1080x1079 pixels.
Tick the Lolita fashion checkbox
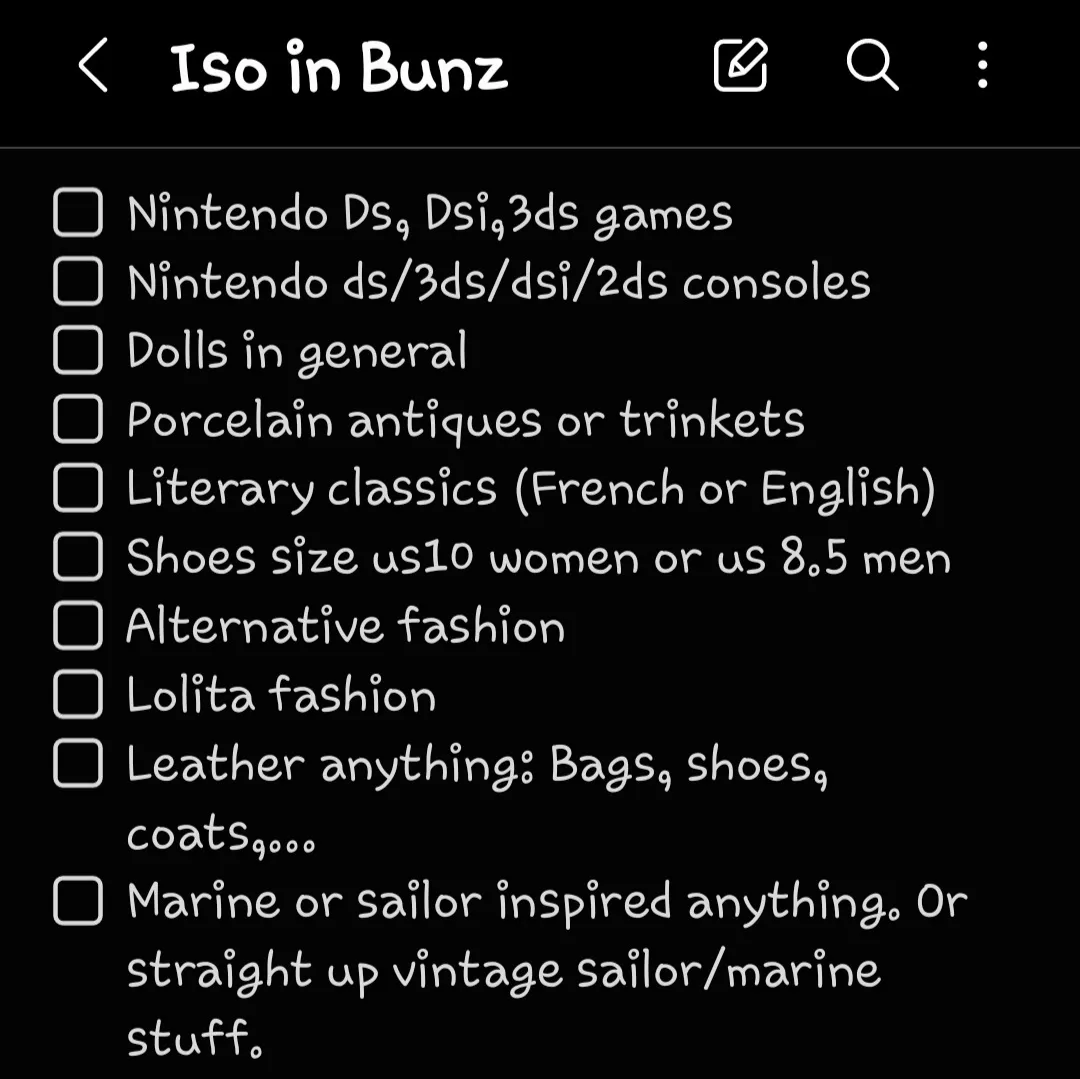(78, 696)
